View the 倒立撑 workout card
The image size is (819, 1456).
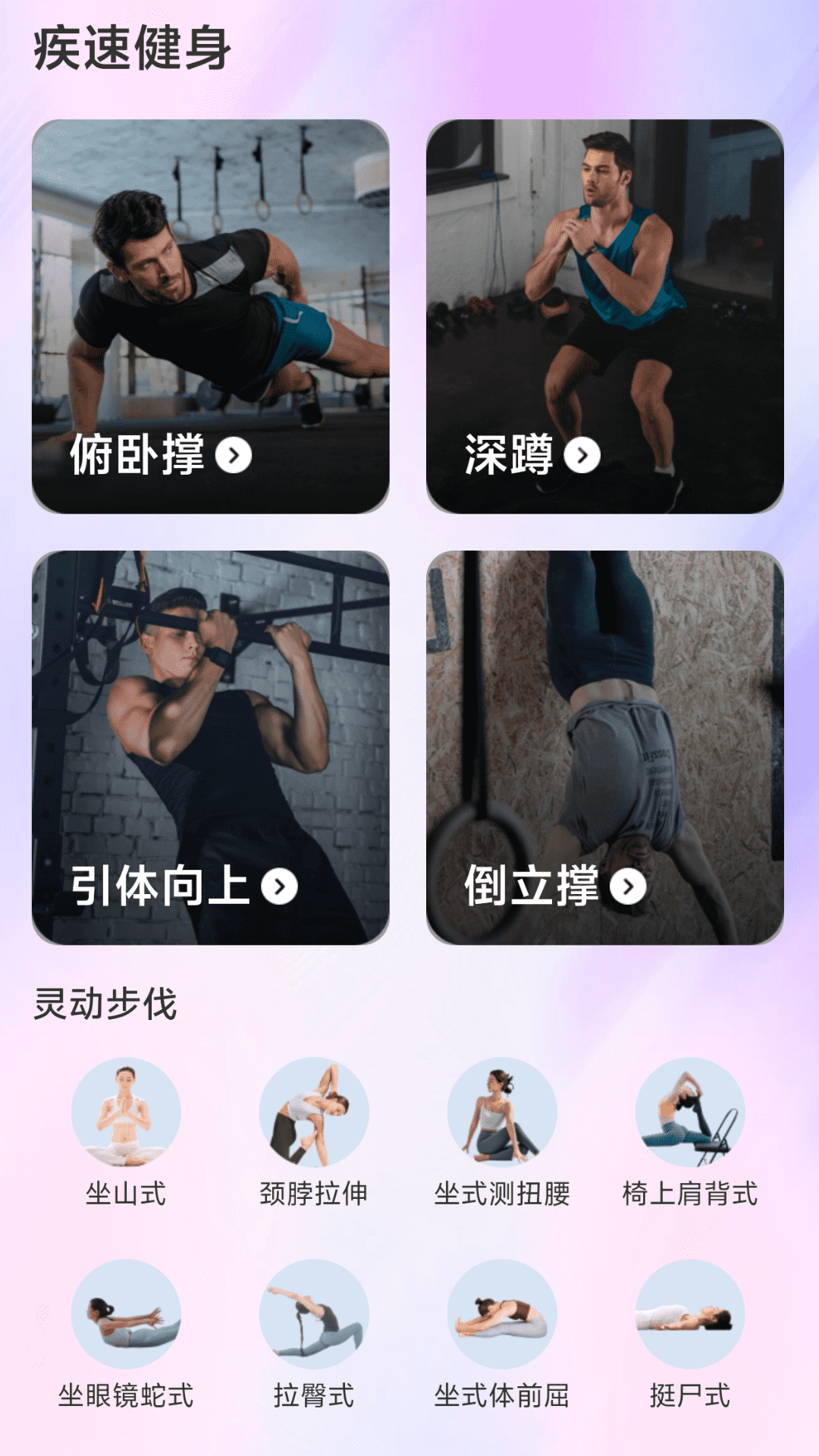(604, 748)
